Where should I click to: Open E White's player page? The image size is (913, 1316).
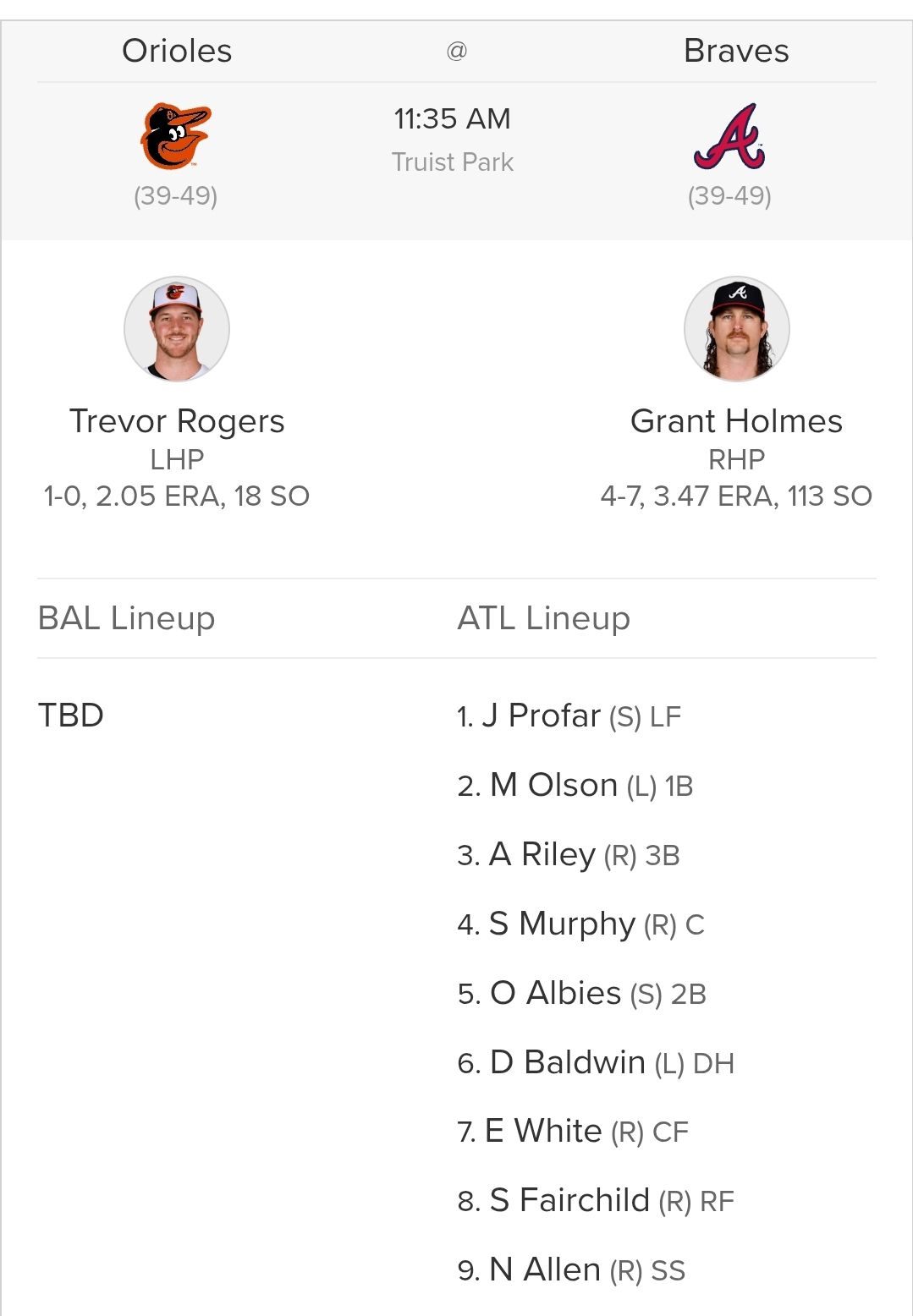(543, 1131)
